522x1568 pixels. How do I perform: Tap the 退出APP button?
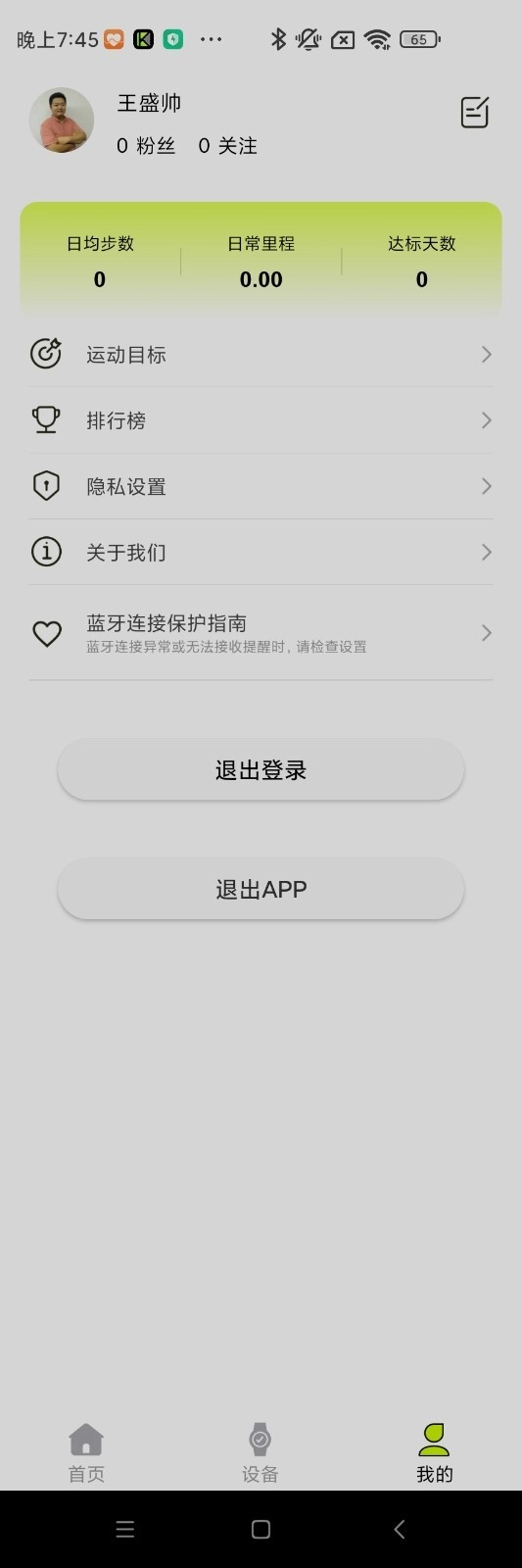261,889
